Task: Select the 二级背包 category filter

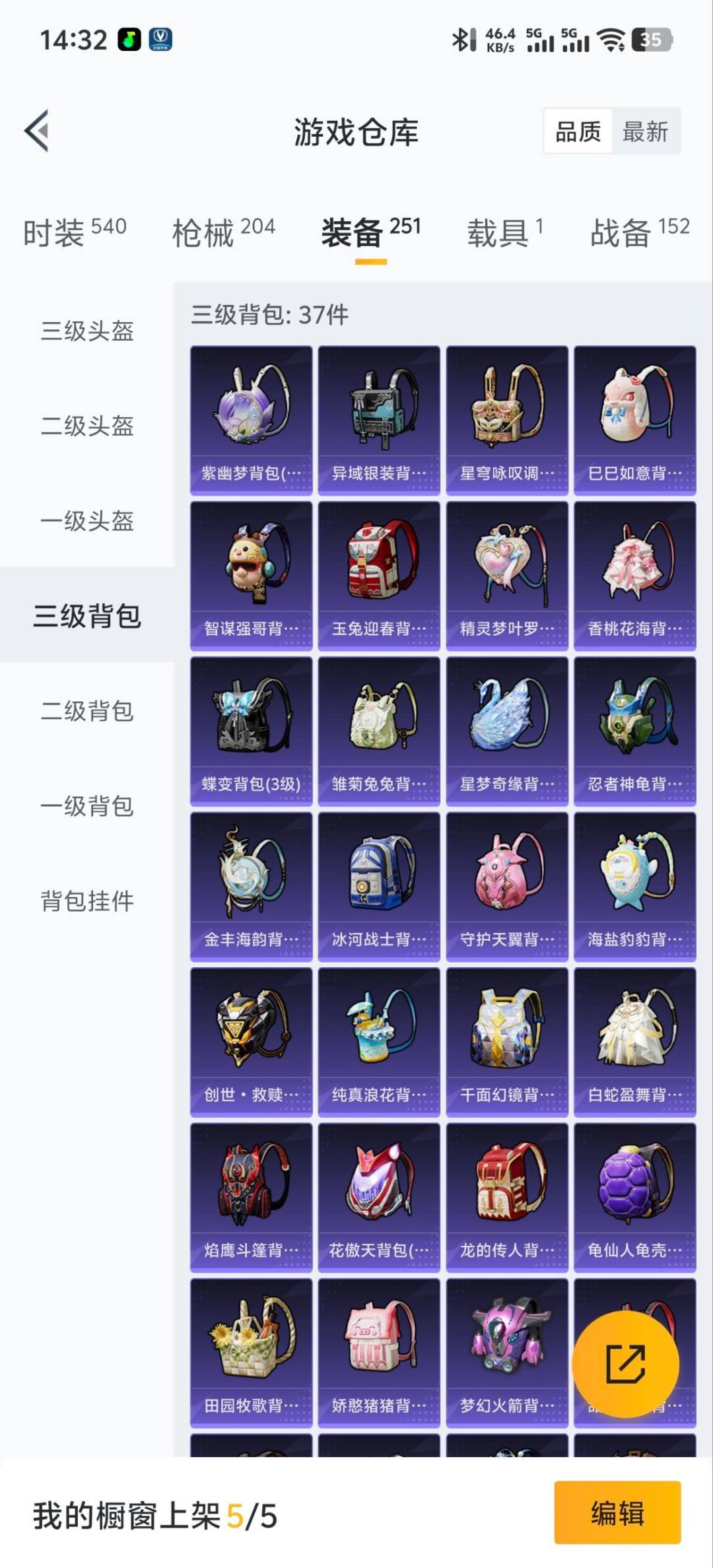Action: click(86, 713)
